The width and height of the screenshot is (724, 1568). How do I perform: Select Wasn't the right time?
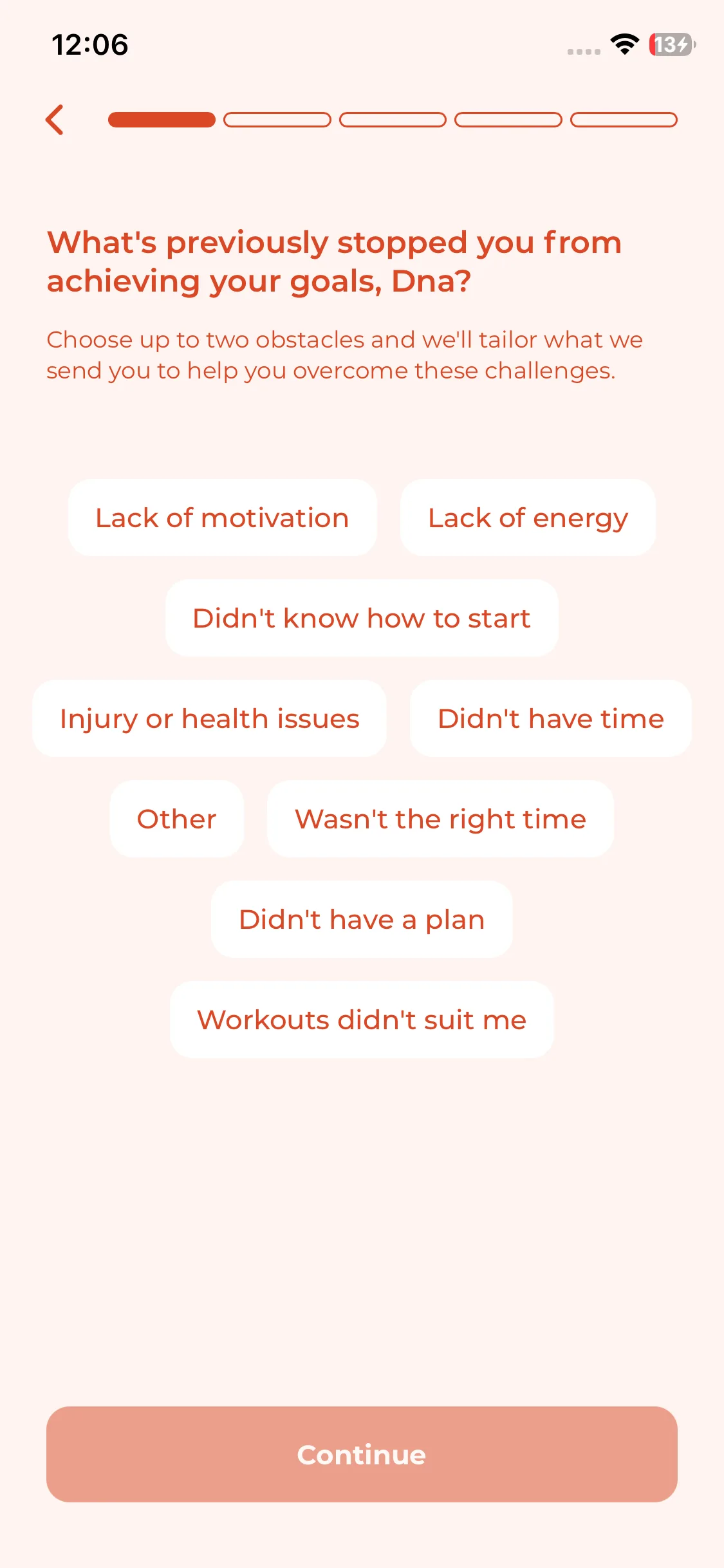(x=440, y=819)
